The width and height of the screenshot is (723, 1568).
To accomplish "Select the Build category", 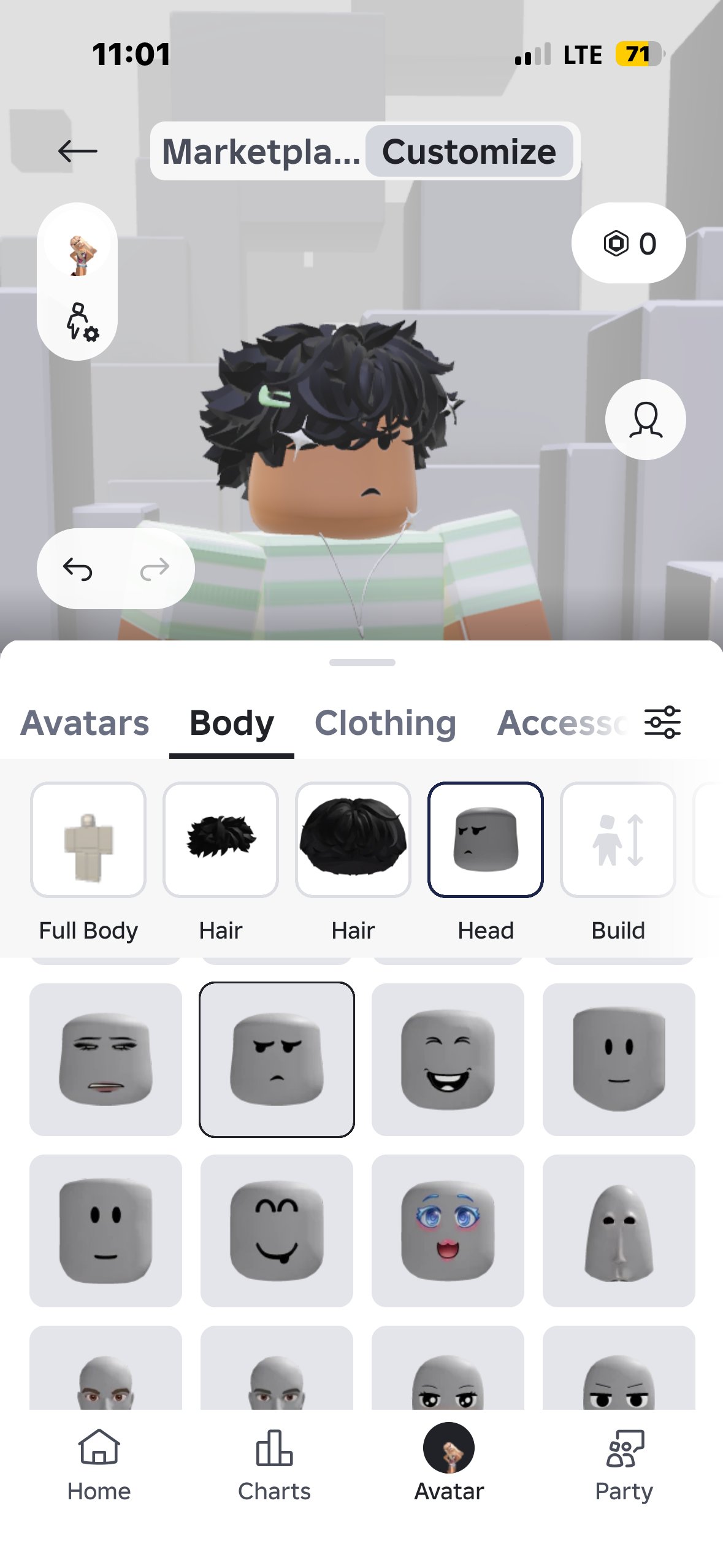I will pyautogui.click(x=618, y=864).
